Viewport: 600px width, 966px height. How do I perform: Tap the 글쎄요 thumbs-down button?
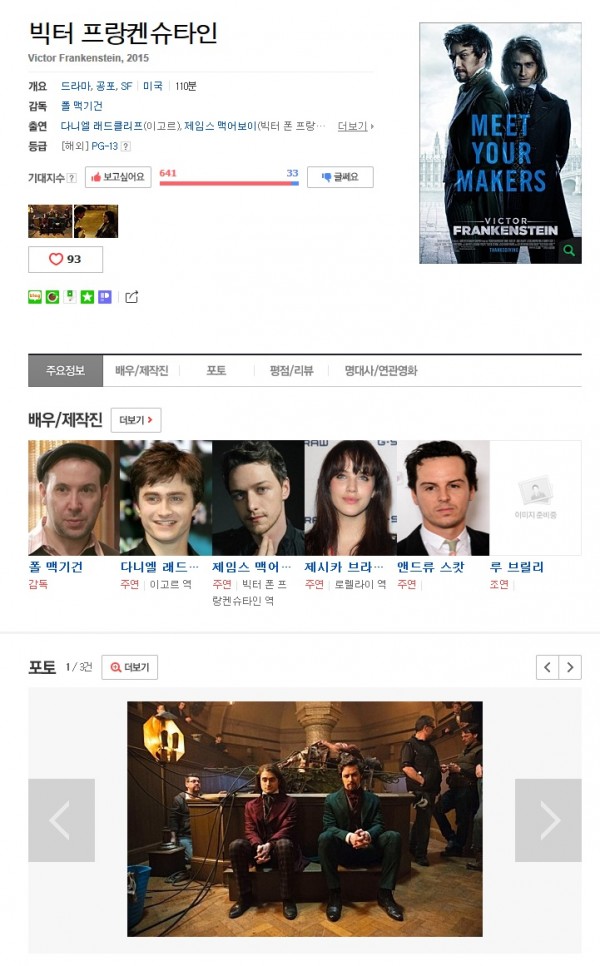coord(340,177)
